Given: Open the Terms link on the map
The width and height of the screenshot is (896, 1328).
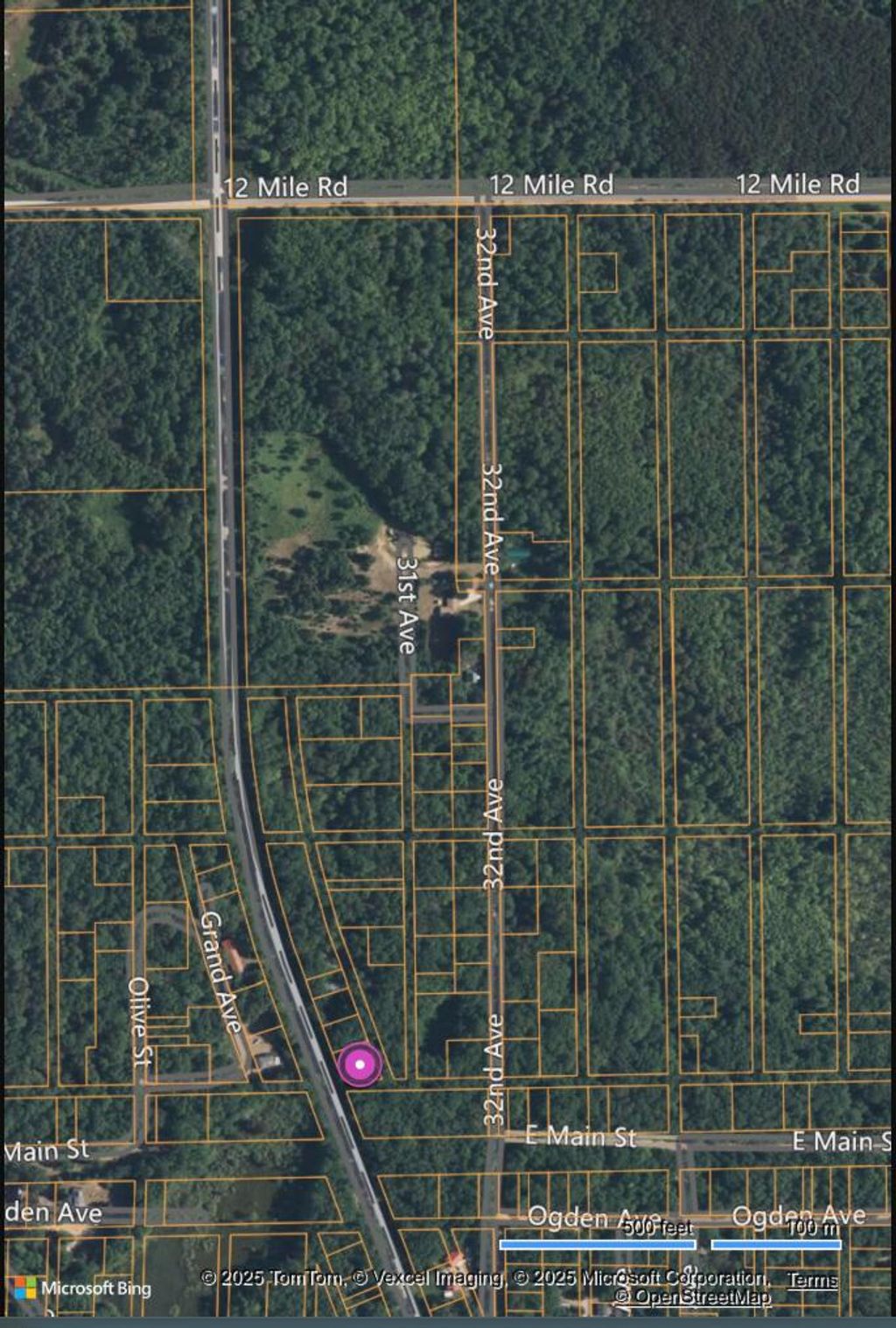Looking at the screenshot, I should [812, 1280].
